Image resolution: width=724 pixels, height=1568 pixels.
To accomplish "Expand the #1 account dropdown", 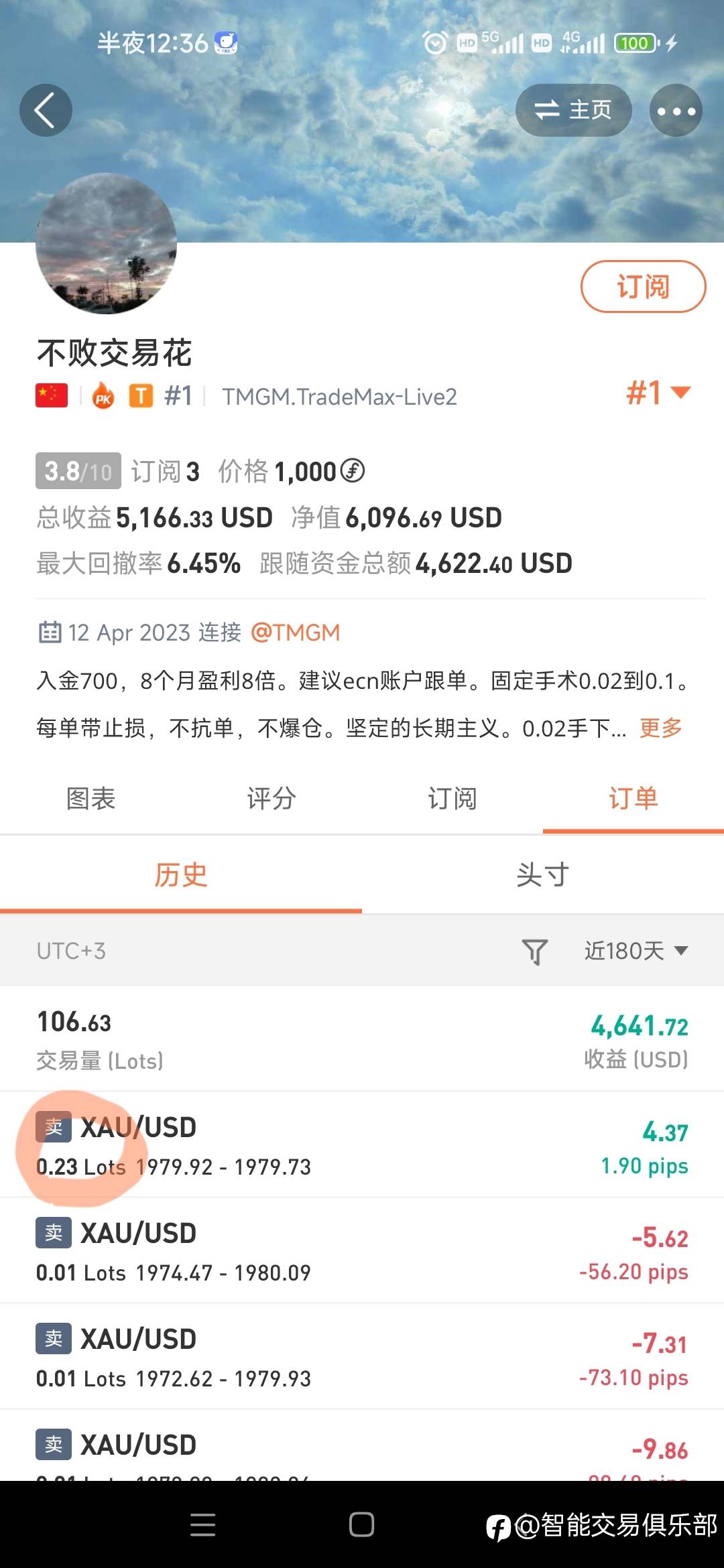I will pyautogui.click(x=658, y=393).
